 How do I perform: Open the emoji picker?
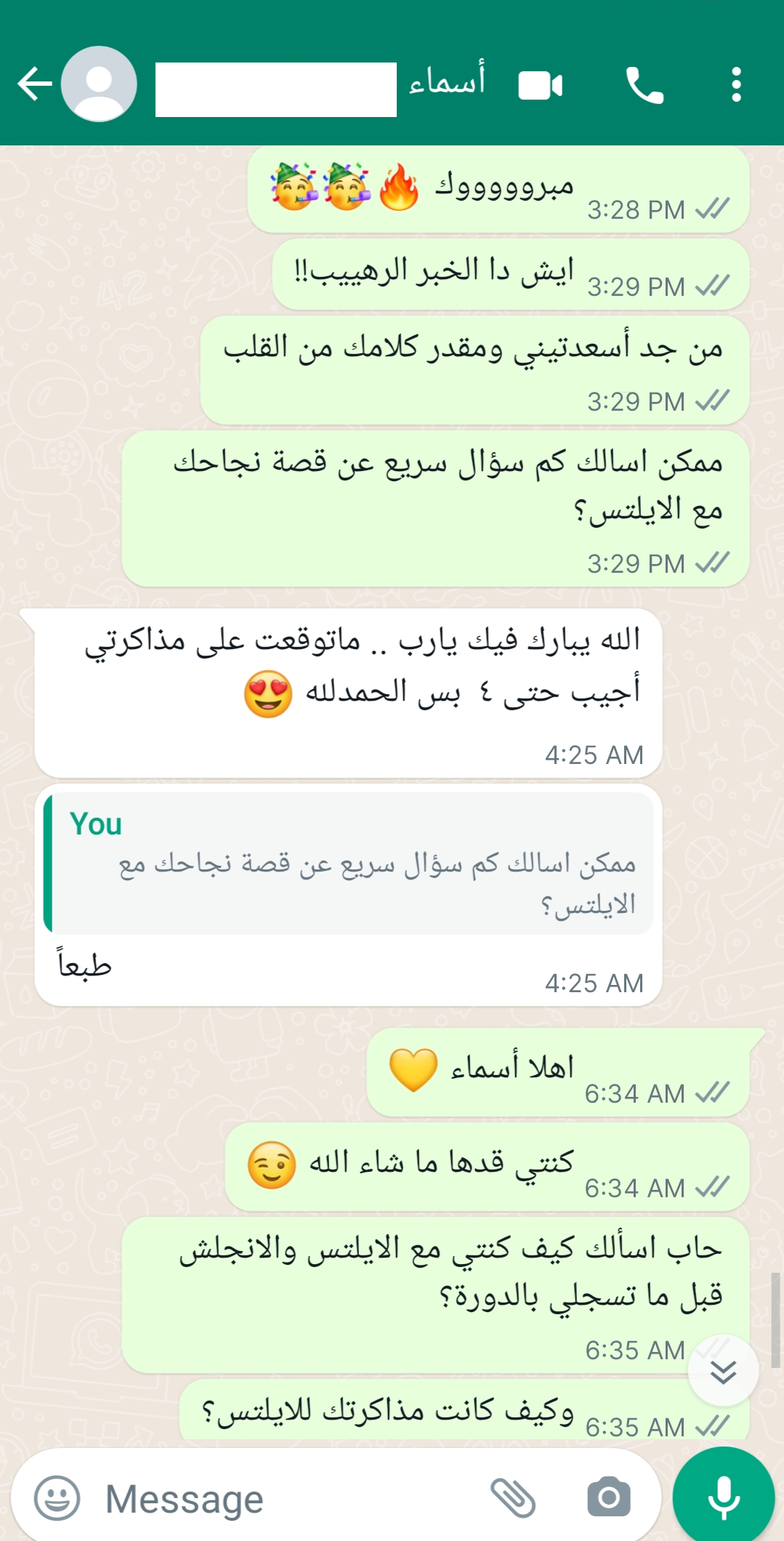[57, 1498]
